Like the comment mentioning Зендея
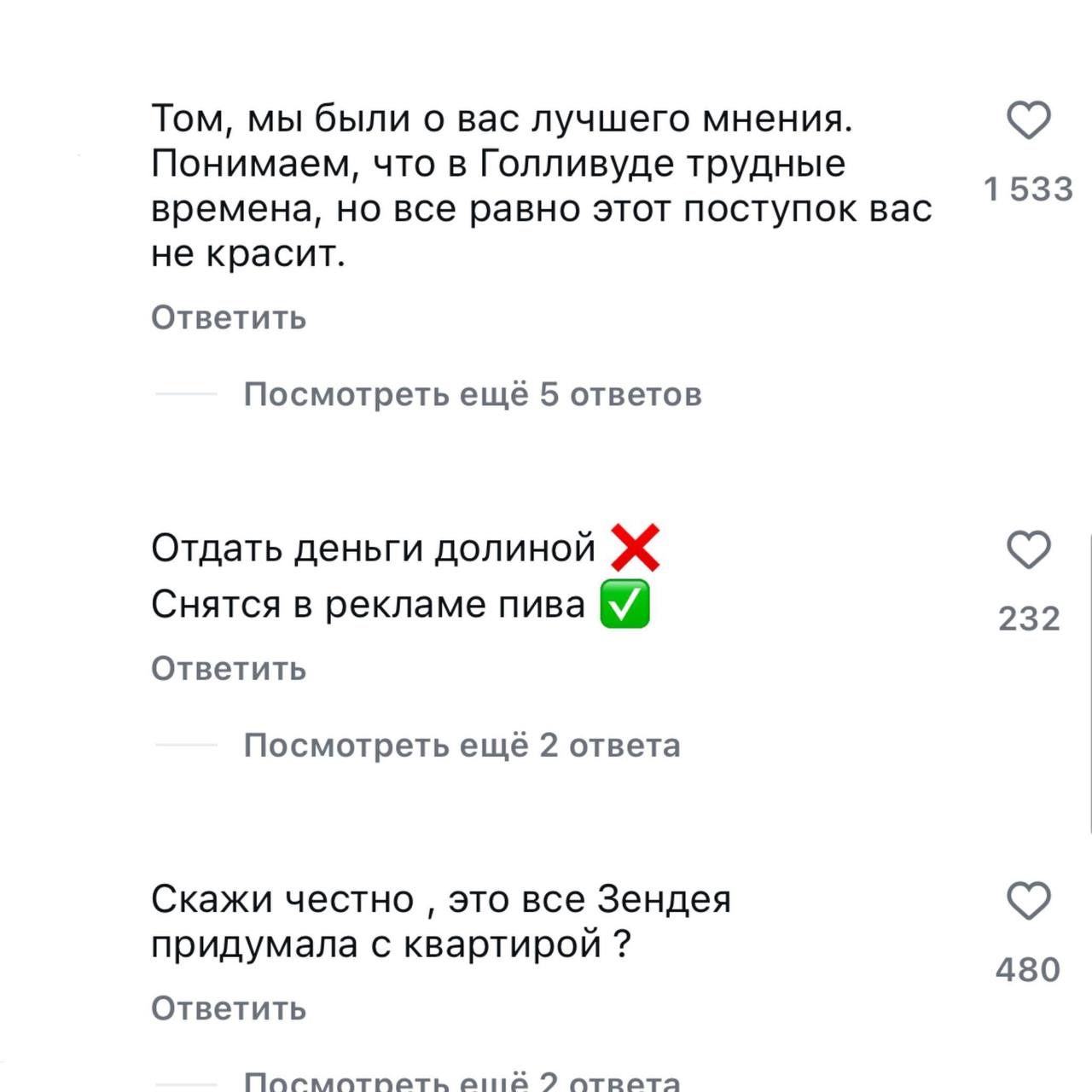This screenshot has height=1092, width=1092. point(1029,901)
